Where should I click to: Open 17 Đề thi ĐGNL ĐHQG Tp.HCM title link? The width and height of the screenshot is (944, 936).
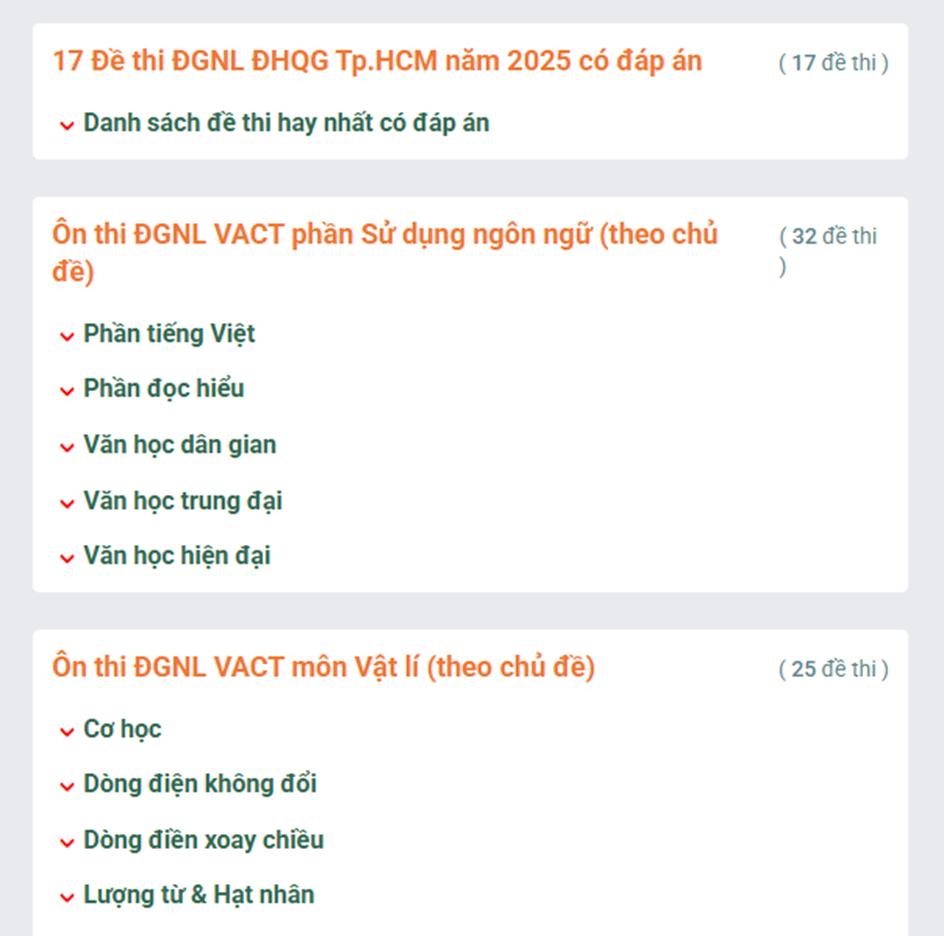[x=377, y=61]
